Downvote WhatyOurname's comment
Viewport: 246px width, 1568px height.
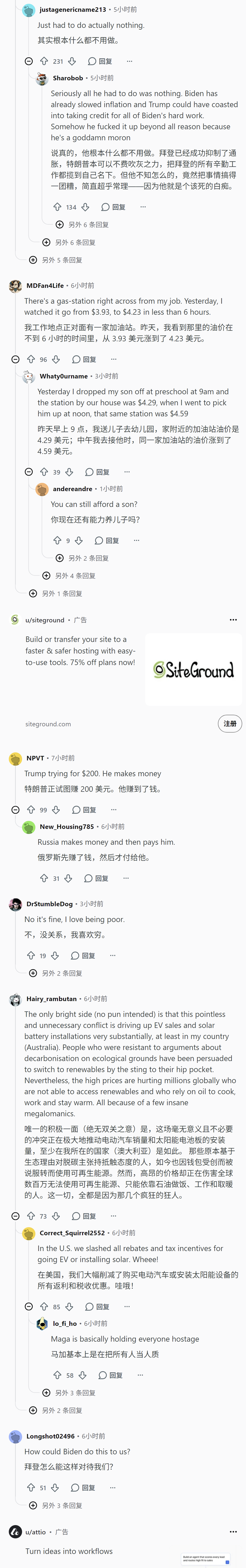(x=70, y=472)
